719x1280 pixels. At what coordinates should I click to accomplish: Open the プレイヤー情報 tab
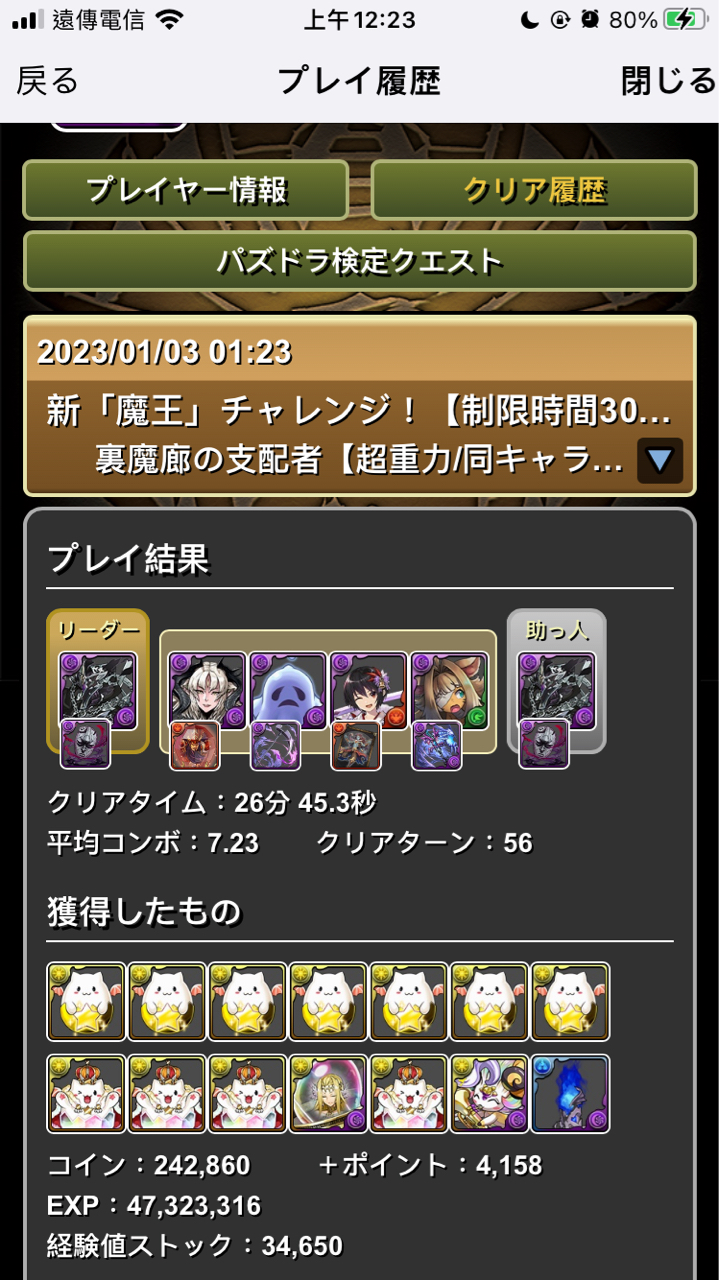(186, 190)
